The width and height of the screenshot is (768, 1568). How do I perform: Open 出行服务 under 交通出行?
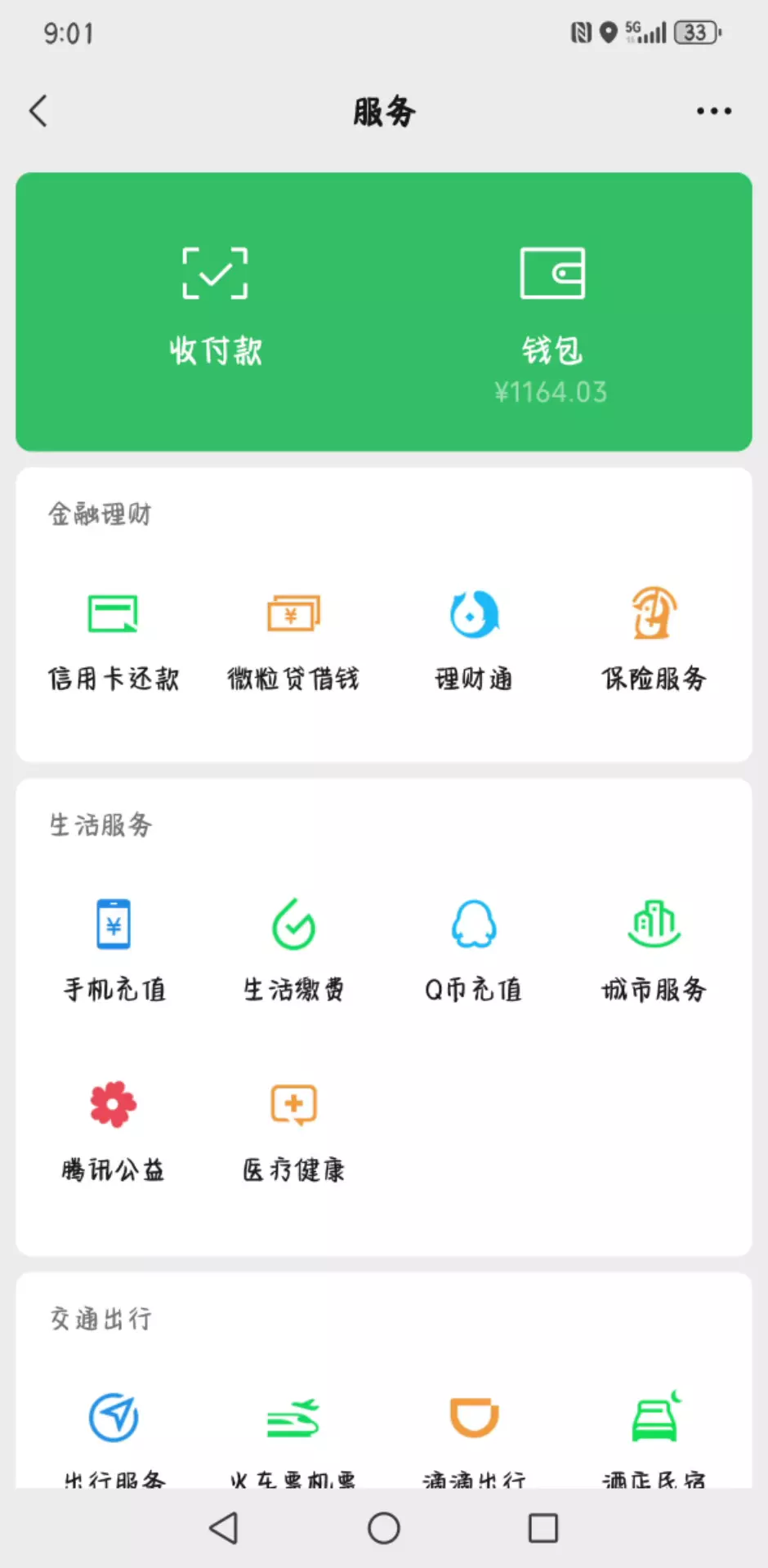pyautogui.click(x=114, y=1429)
